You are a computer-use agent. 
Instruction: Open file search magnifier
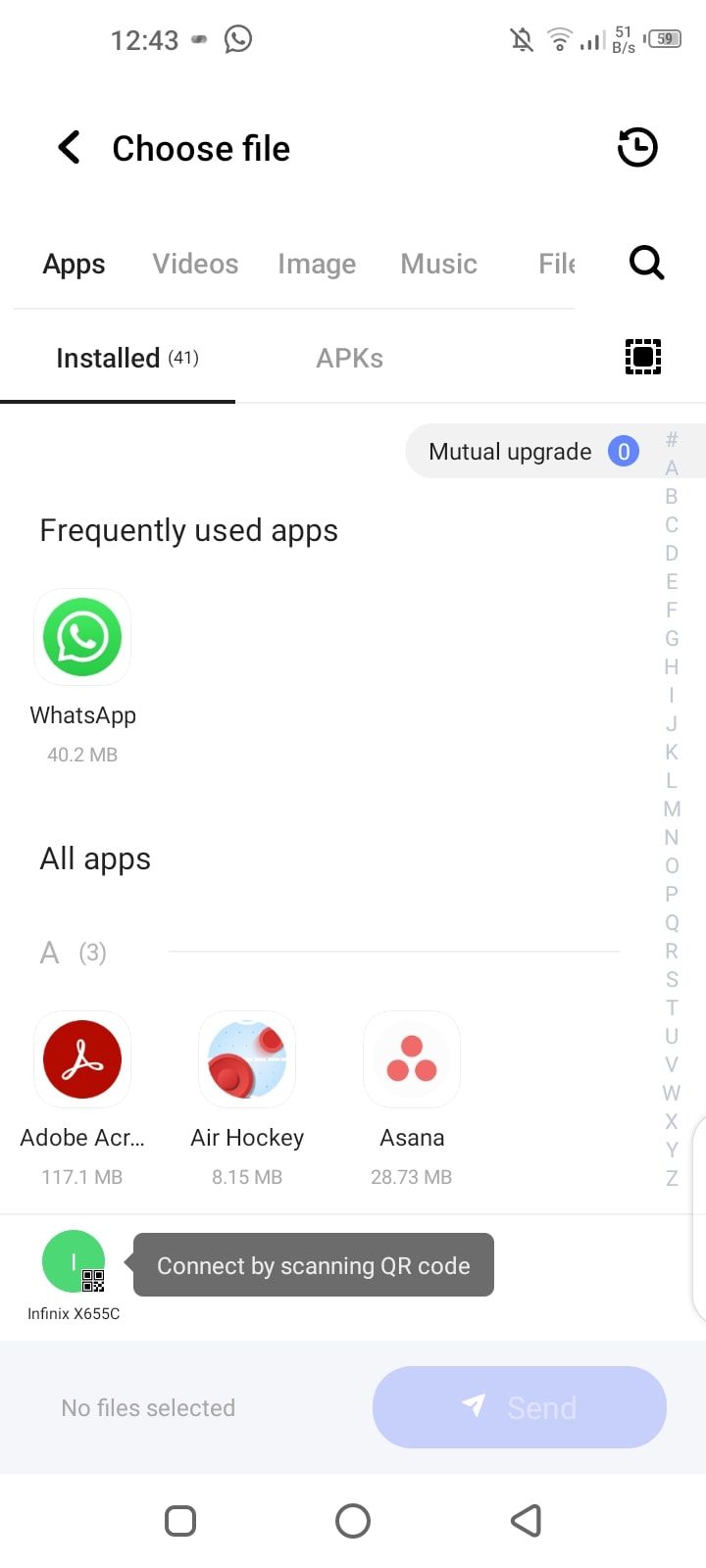click(x=646, y=263)
